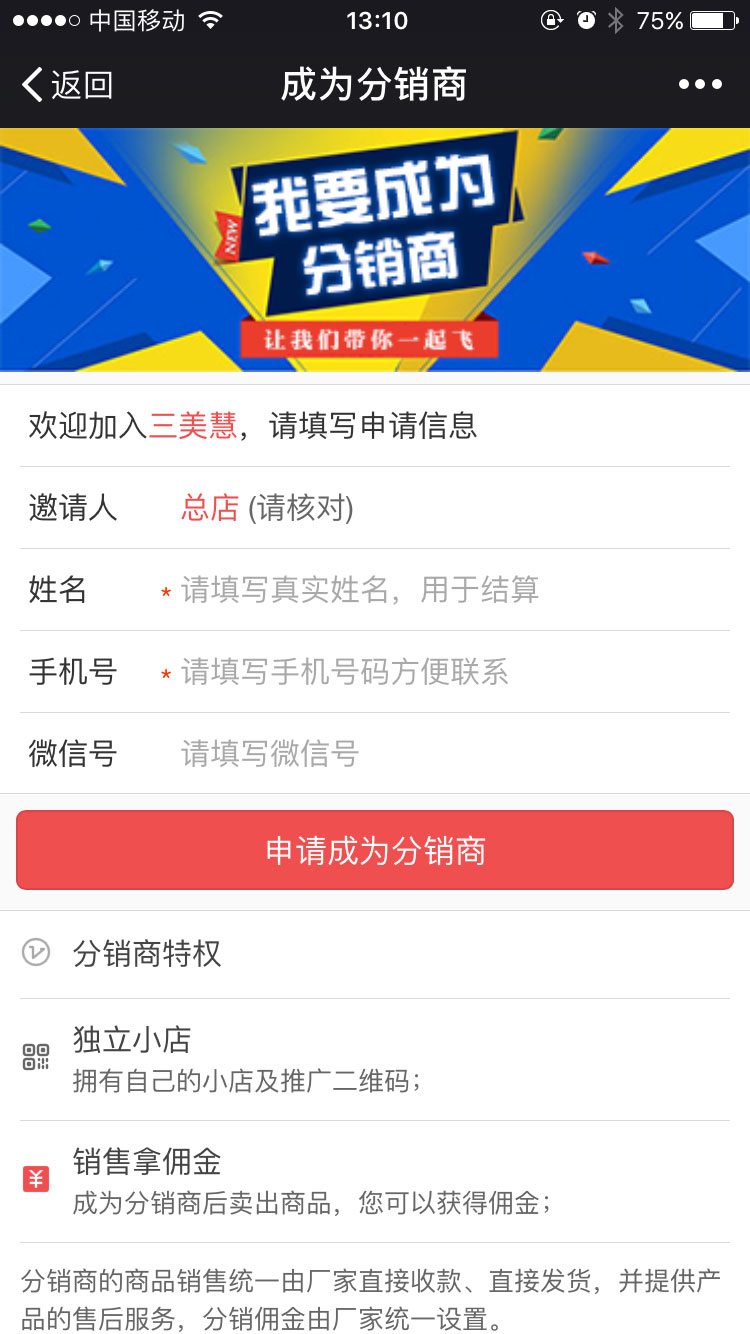Open the three-dot overflow menu
This screenshot has height=1334, width=750.
pyautogui.click(x=699, y=85)
